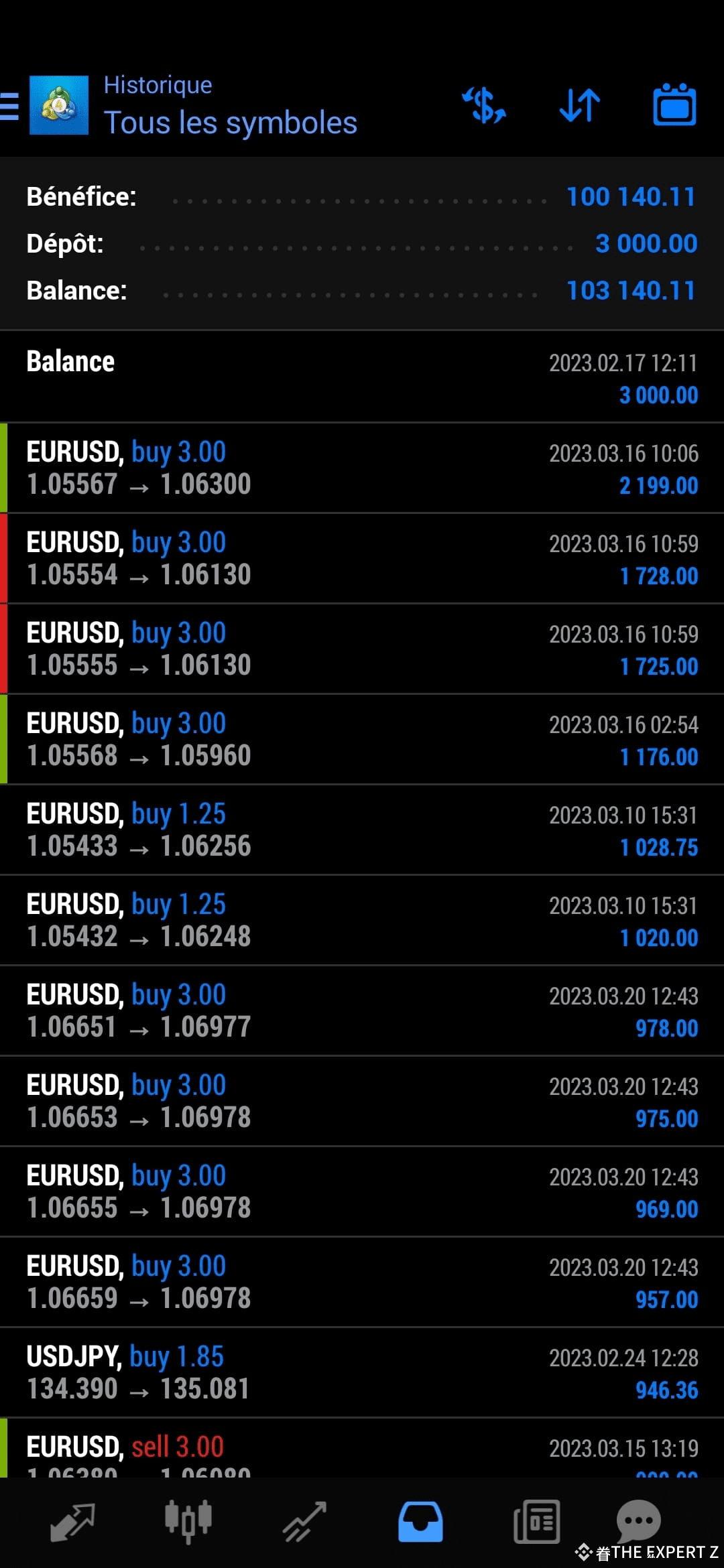Image resolution: width=724 pixels, height=1568 pixels.
Task: Open the currency symbol filter icon
Action: (x=484, y=106)
